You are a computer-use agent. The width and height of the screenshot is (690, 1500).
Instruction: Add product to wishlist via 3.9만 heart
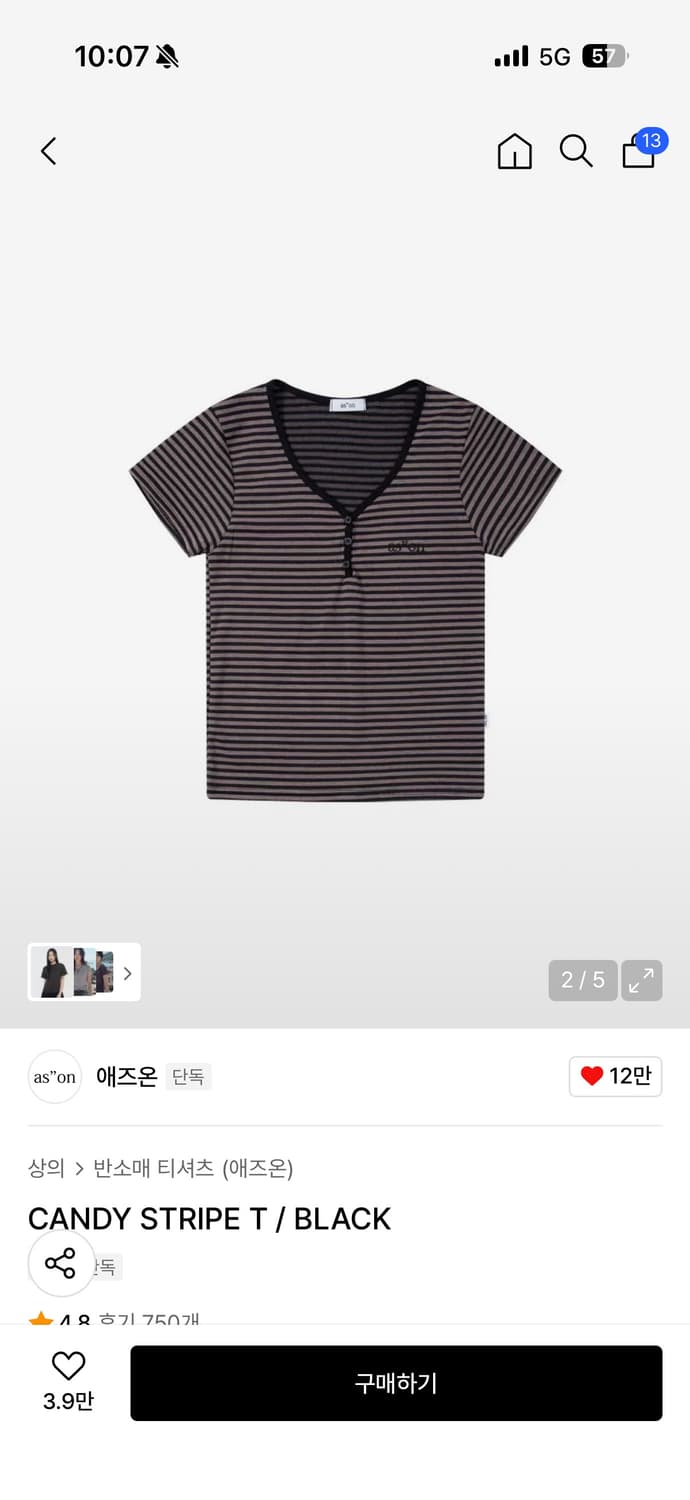(68, 1382)
